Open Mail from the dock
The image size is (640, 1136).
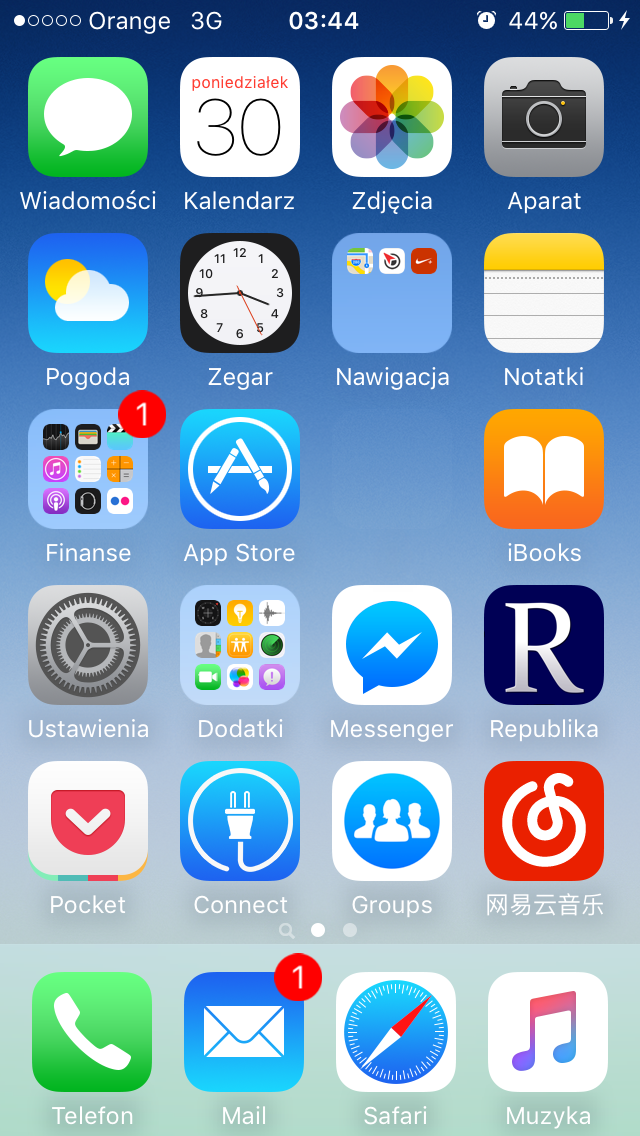244,1032
